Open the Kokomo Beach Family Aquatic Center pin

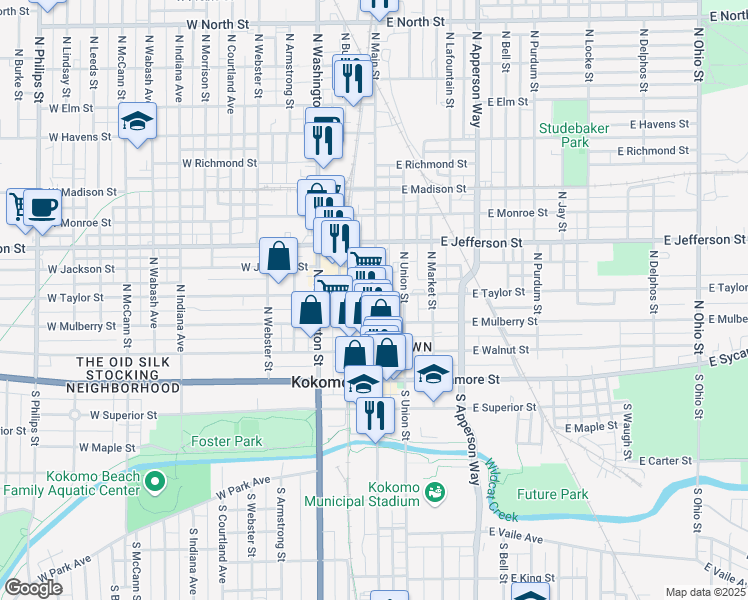point(154,483)
